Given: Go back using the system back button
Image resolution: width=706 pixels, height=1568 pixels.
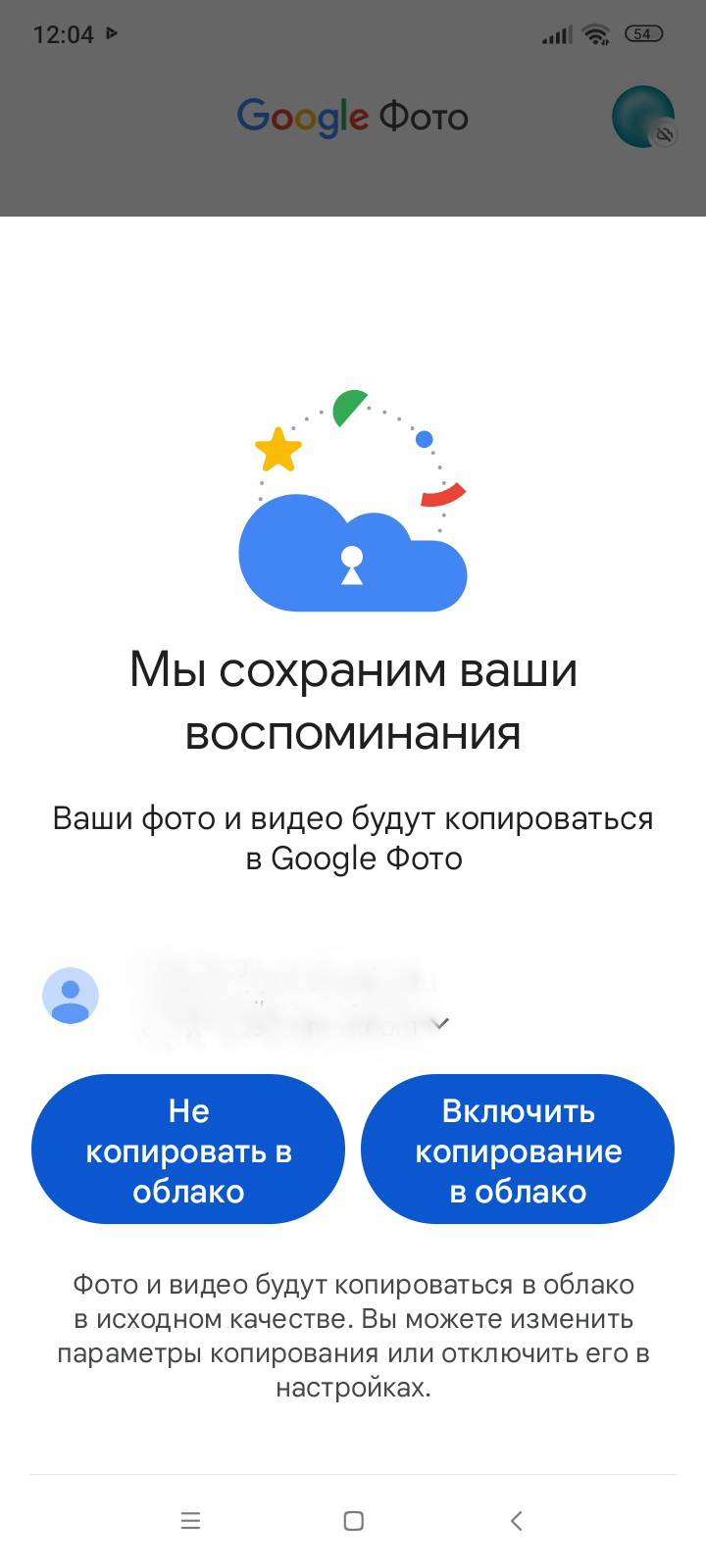Looking at the screenshot, I should [x=516, y=1521].
